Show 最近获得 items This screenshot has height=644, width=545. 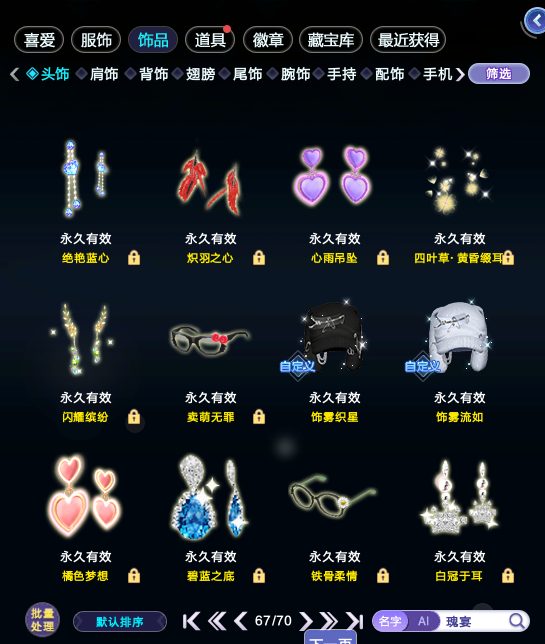pyautogui.click(x=408, y=40)
